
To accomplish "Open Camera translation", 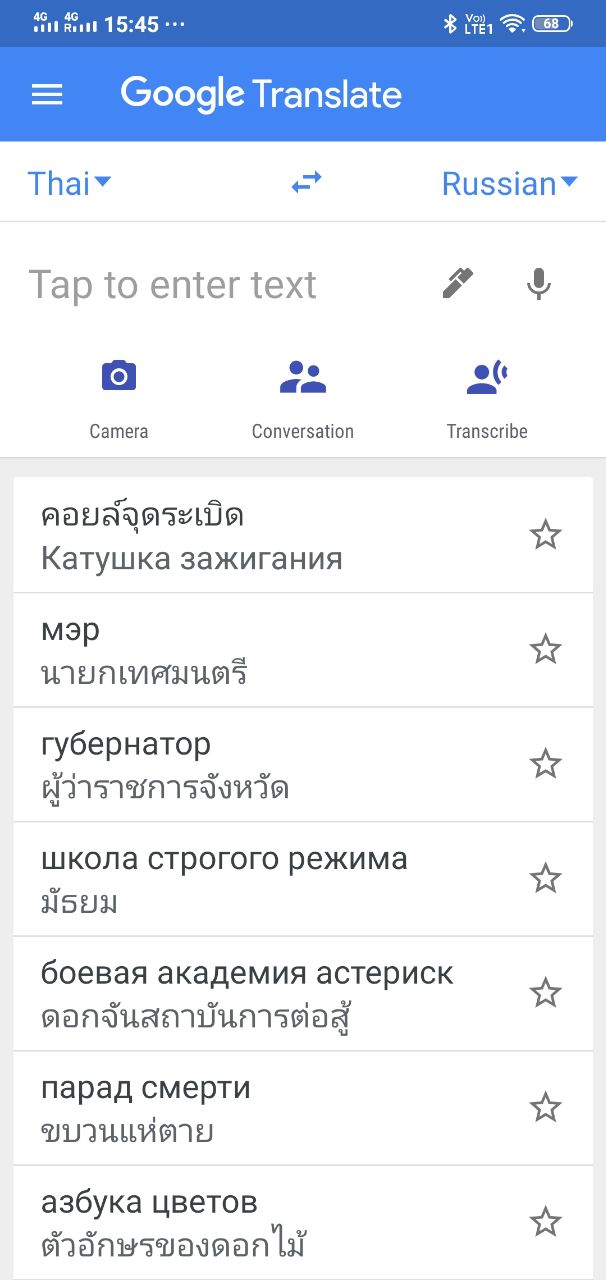I will [119, 400].
